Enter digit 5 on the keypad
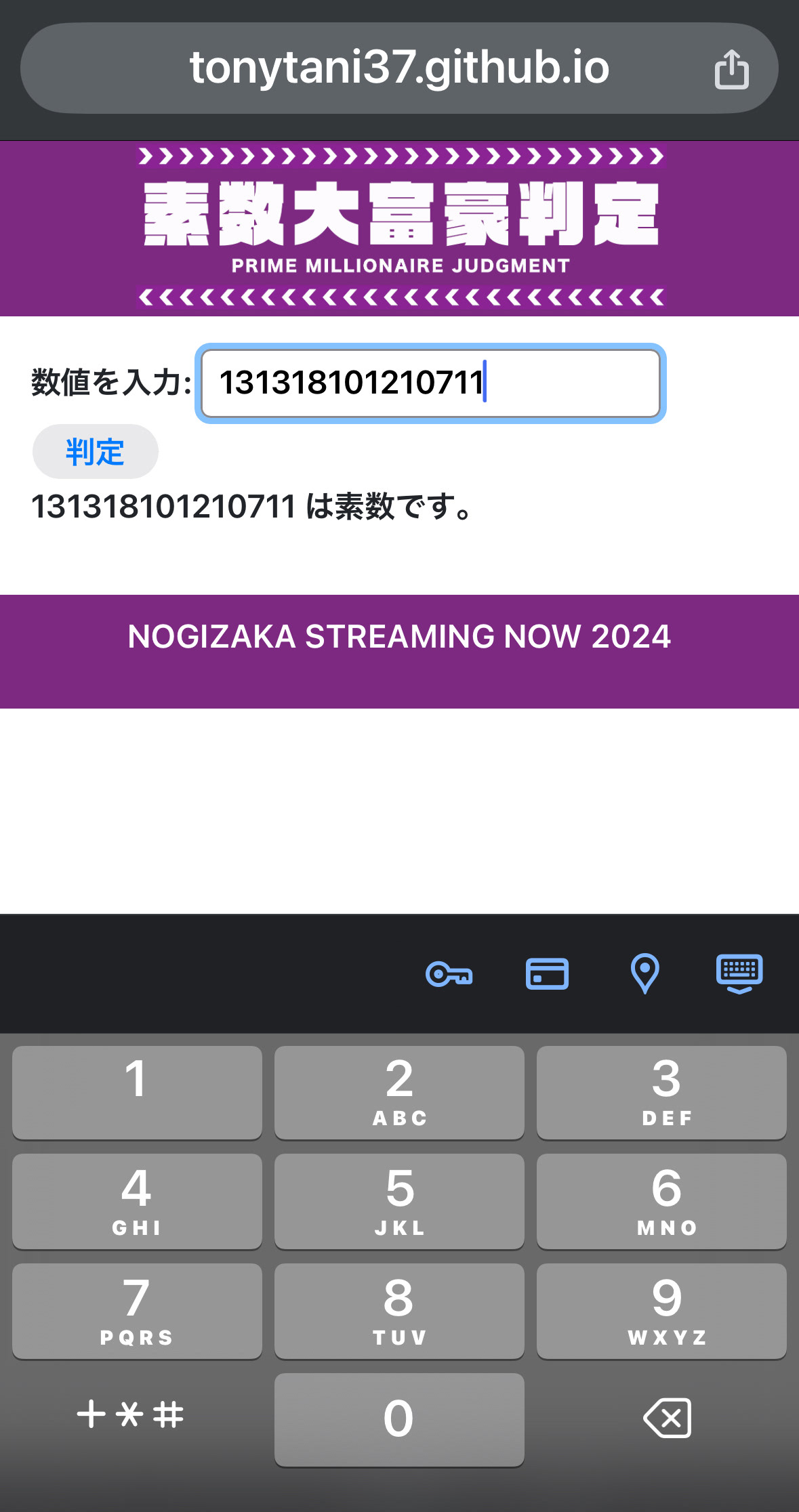 pyautogui.click(x=399, y=1201)
